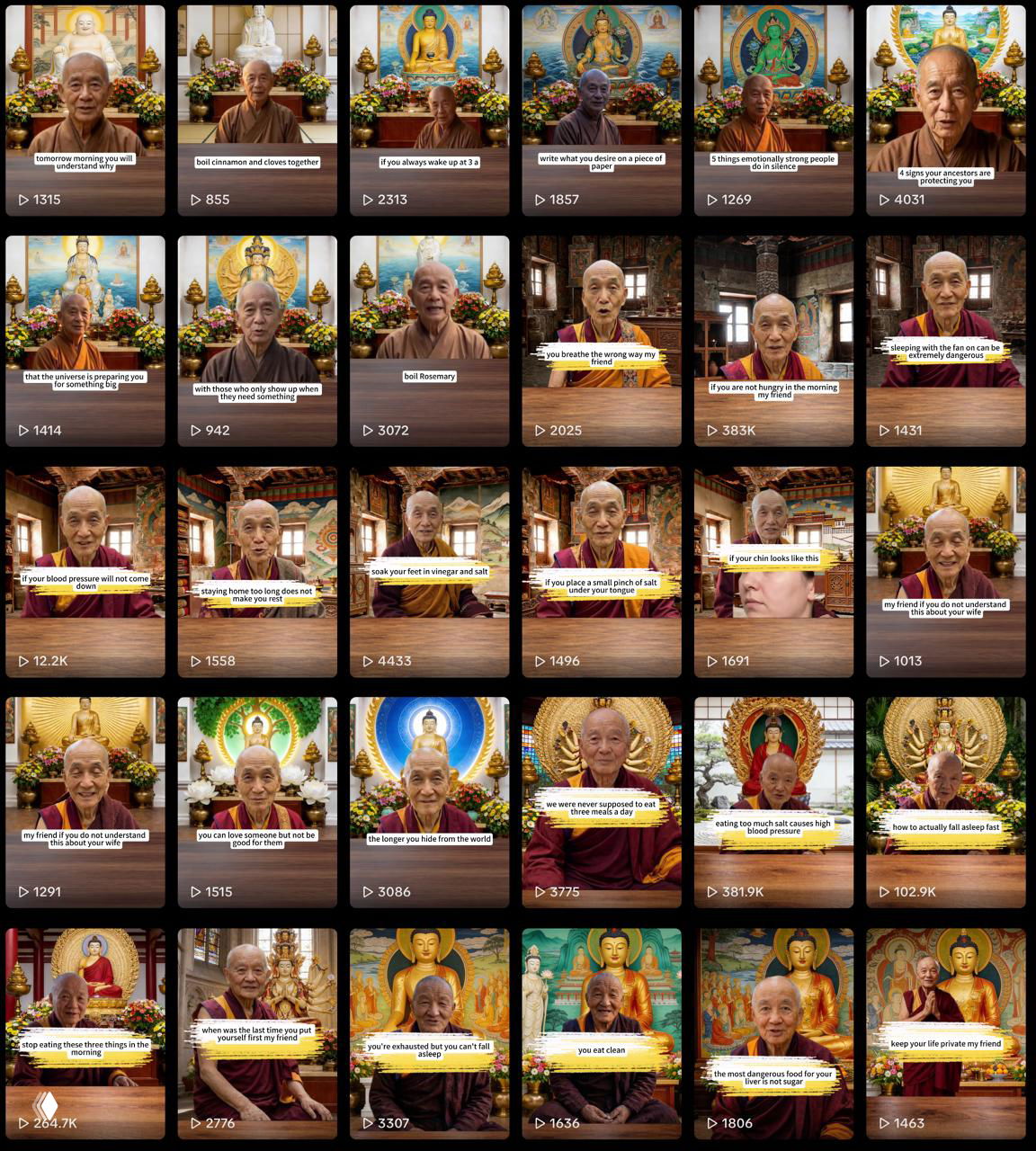The height and width of the screenshot is (1151, 1036).
Task: Open 'we were never supposed to eat three meals'
Action: [602, 801]
